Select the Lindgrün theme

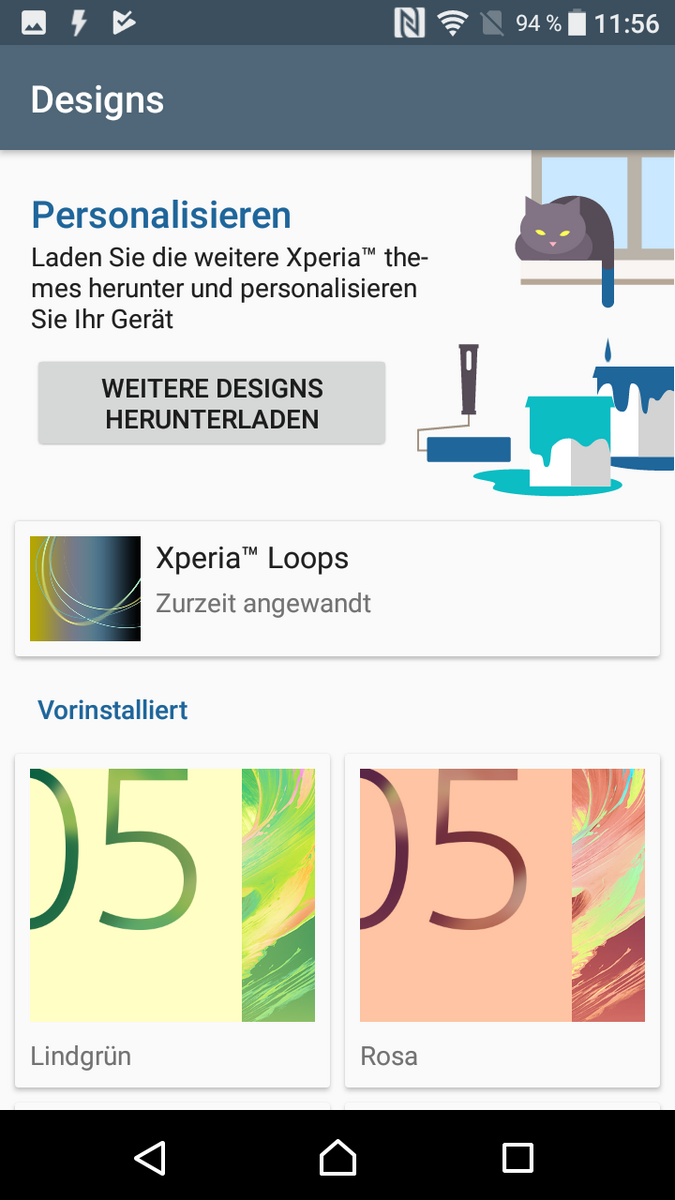[172, 921]
